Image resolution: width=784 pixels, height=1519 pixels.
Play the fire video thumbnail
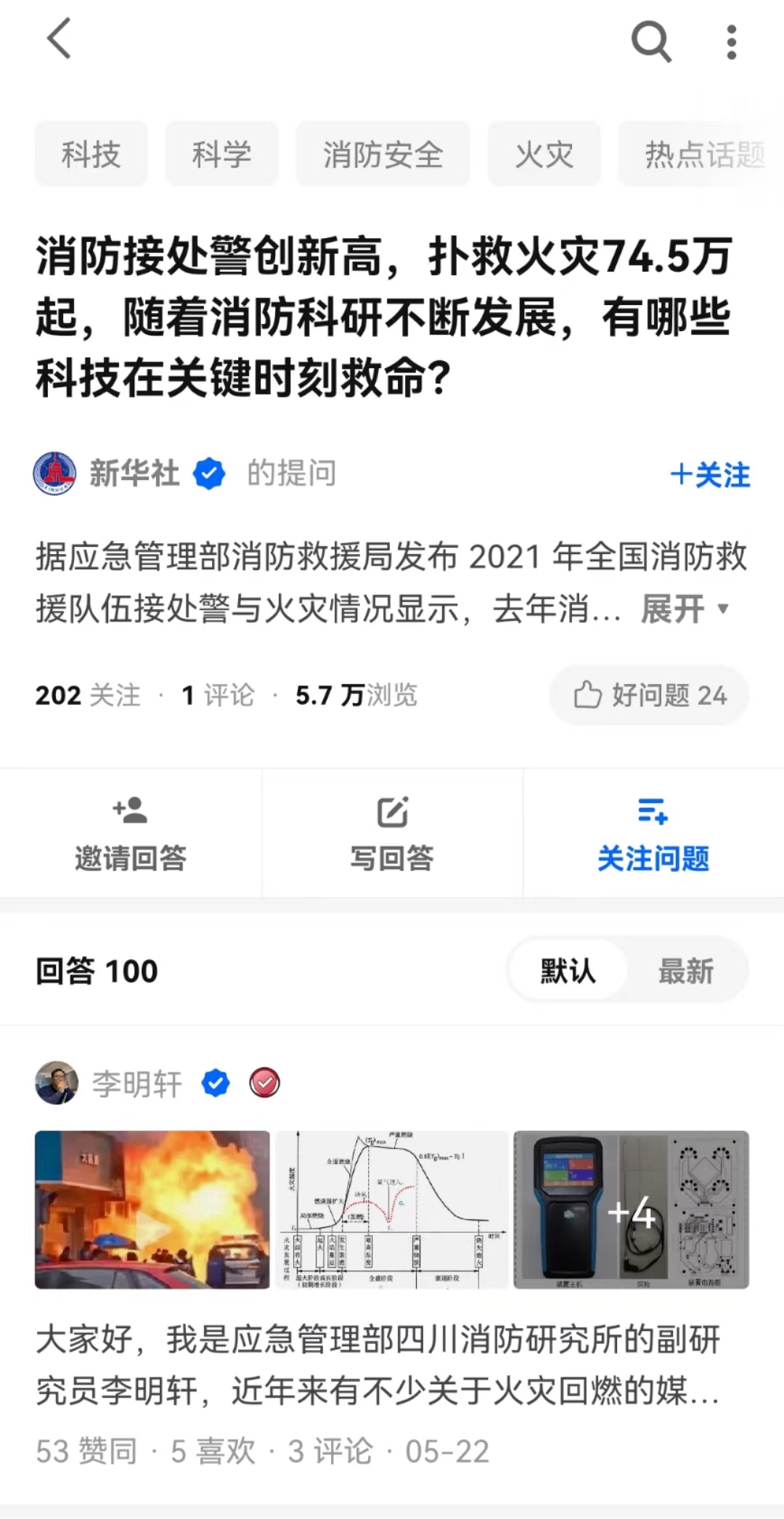pyautogui.click(x=152, y=1210)
